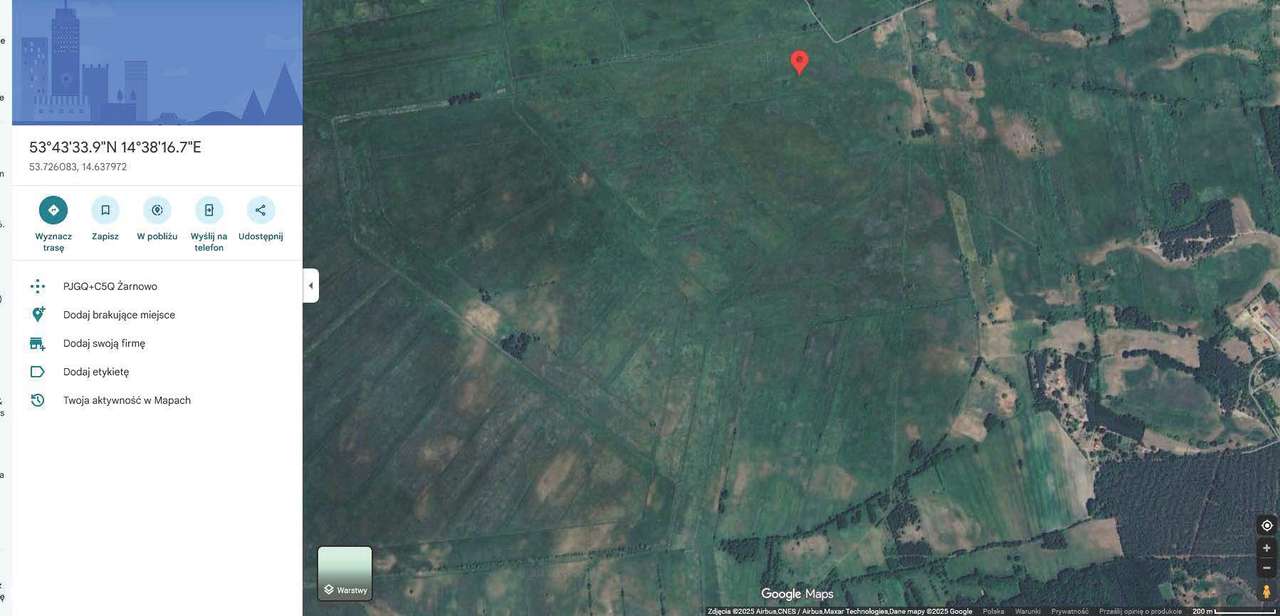Open the Warstwy layers switcher
Viewport: 1280px width, 616px height.
coord(345,573)
